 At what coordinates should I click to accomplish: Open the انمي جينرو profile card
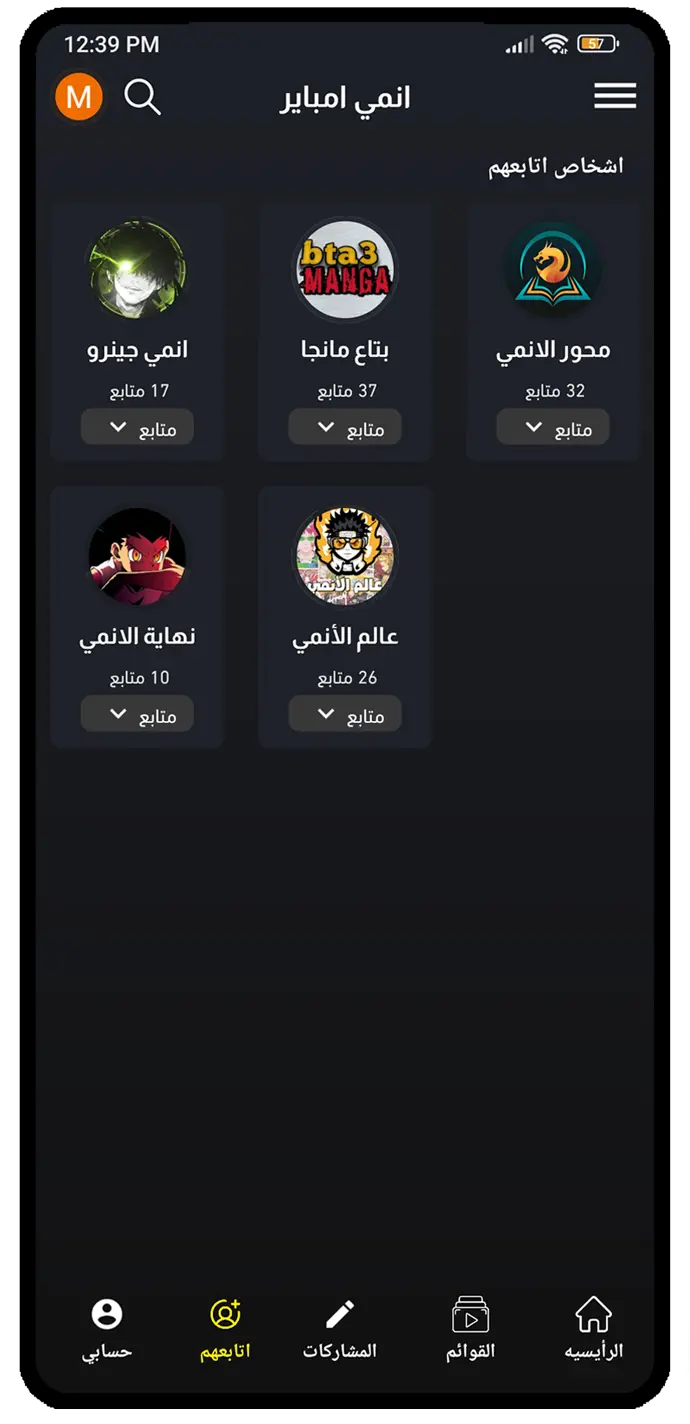137,300
